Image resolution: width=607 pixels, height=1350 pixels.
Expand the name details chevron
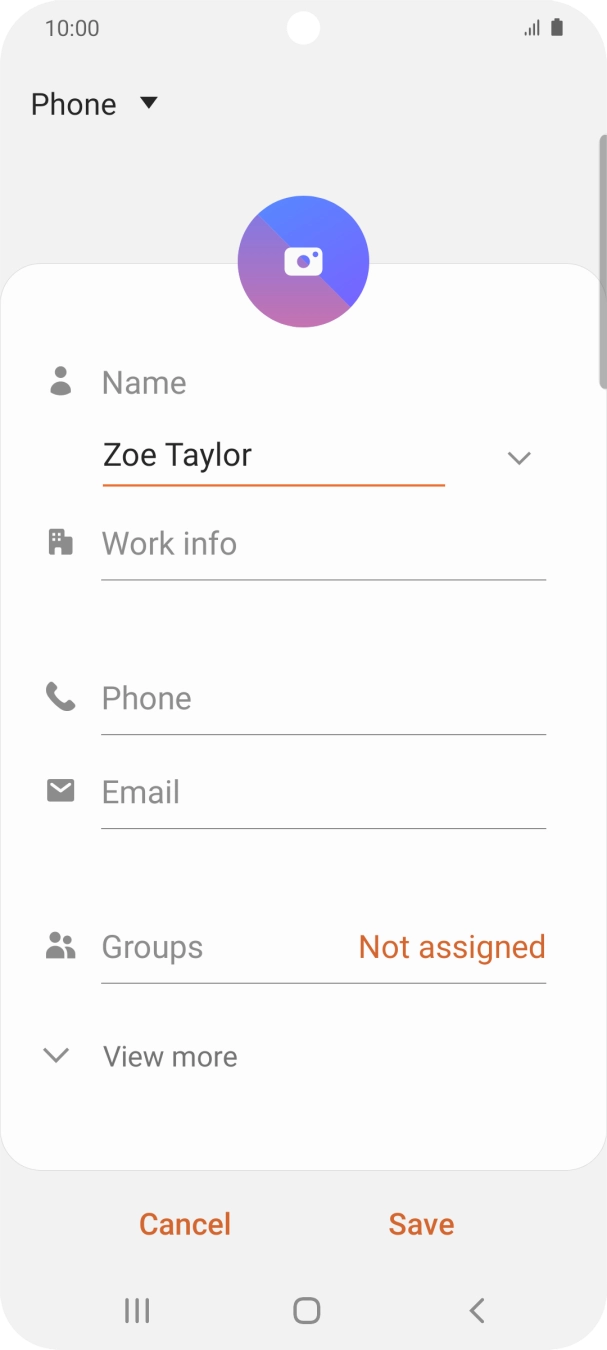point(518,458)
